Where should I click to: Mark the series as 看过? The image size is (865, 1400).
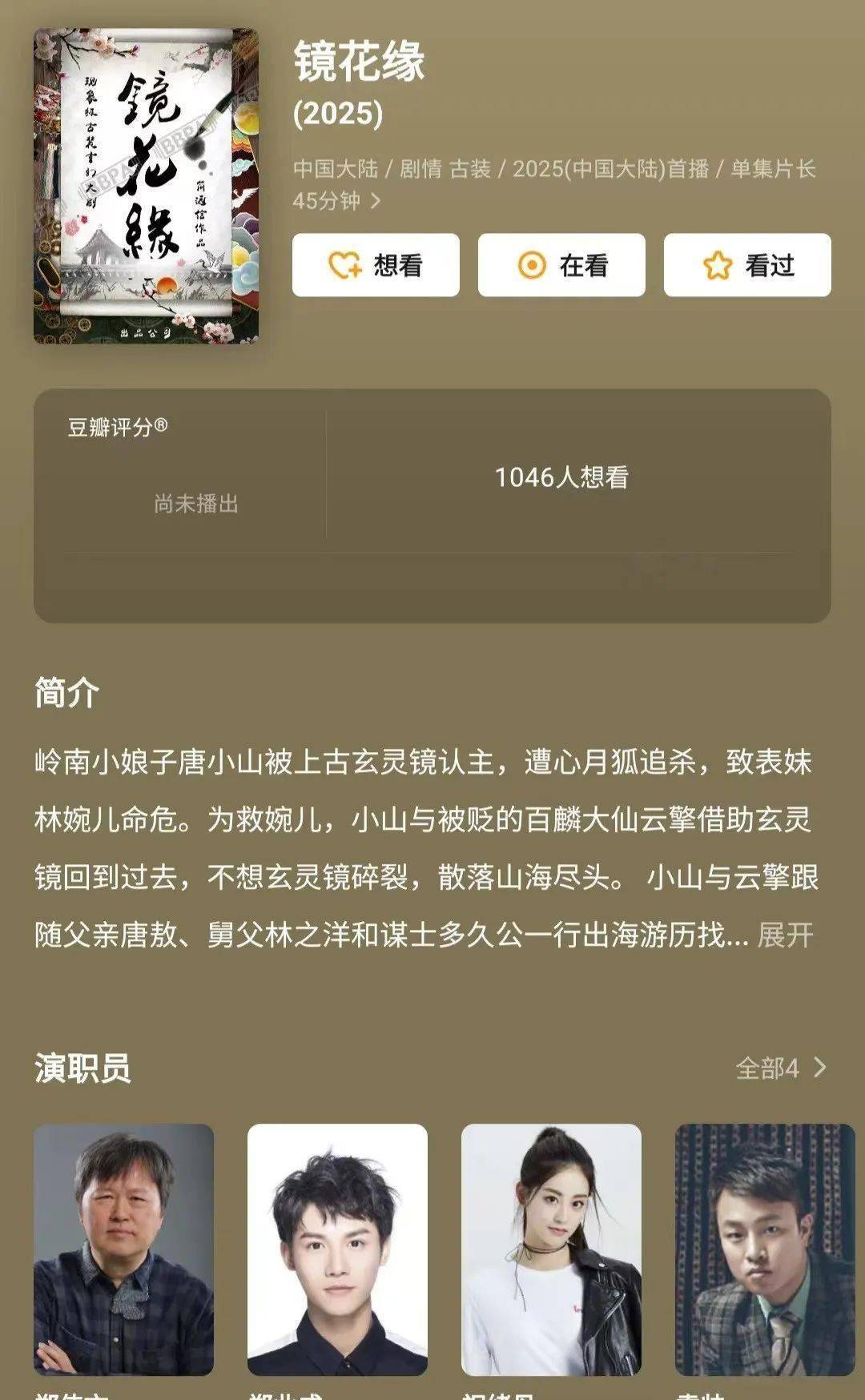click(747, 265)
